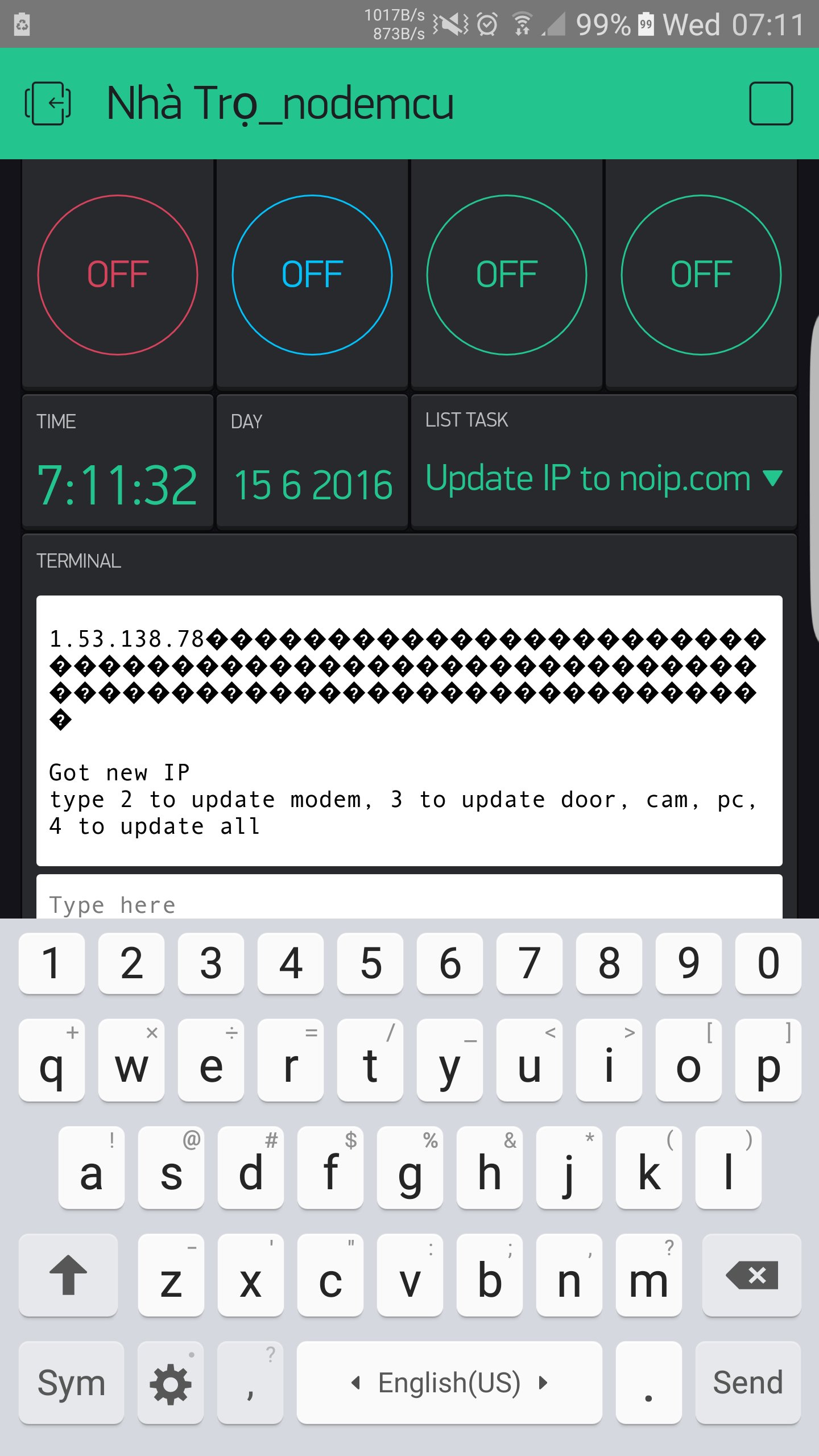Tap the backspace key
This screenshot has width=819, height=1456.
[751, 1275]
